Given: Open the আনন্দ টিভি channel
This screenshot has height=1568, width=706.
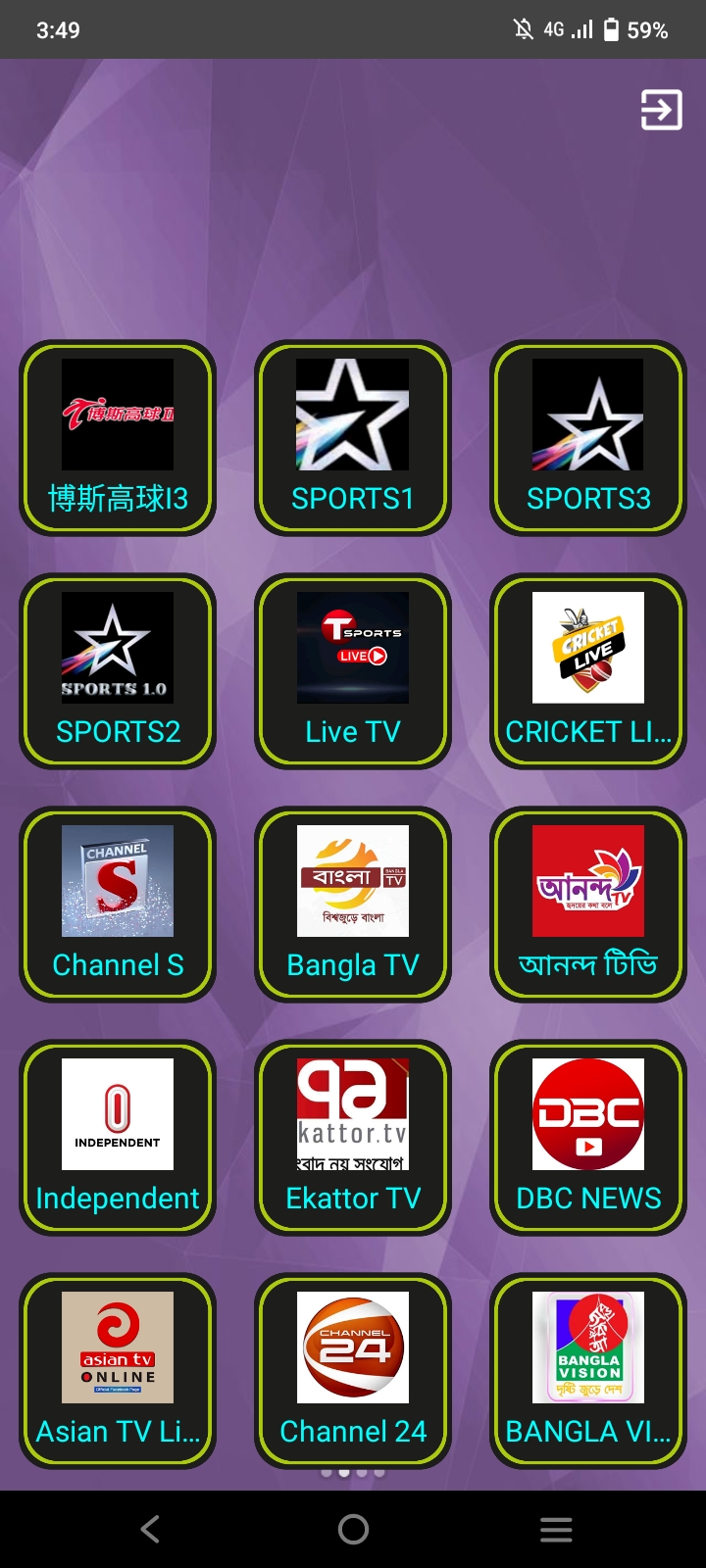Looking at the screenshot, I should [x=588, y=905].
